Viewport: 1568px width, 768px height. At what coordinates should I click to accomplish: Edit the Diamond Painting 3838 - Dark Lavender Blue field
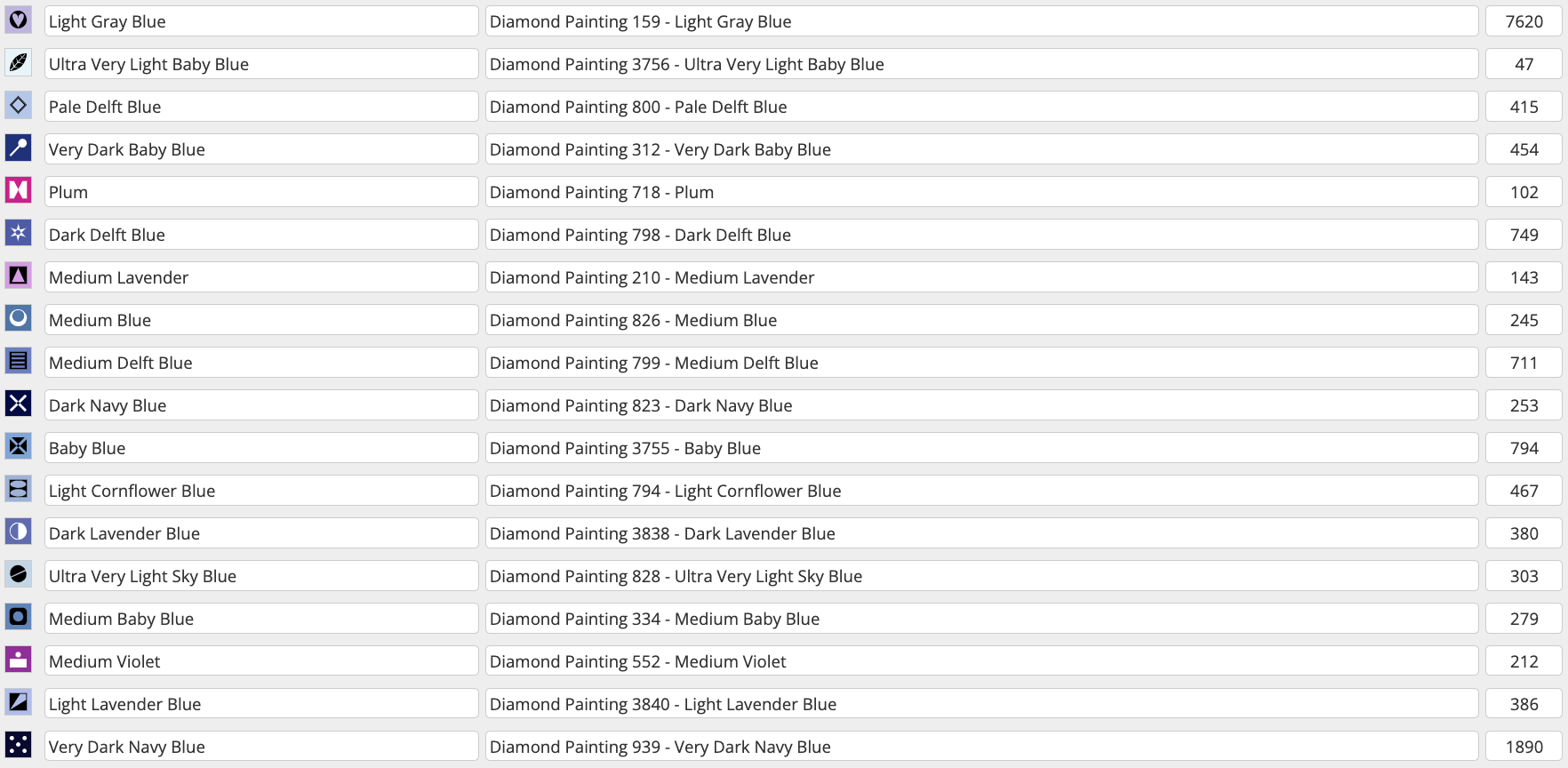coord(981,533)
